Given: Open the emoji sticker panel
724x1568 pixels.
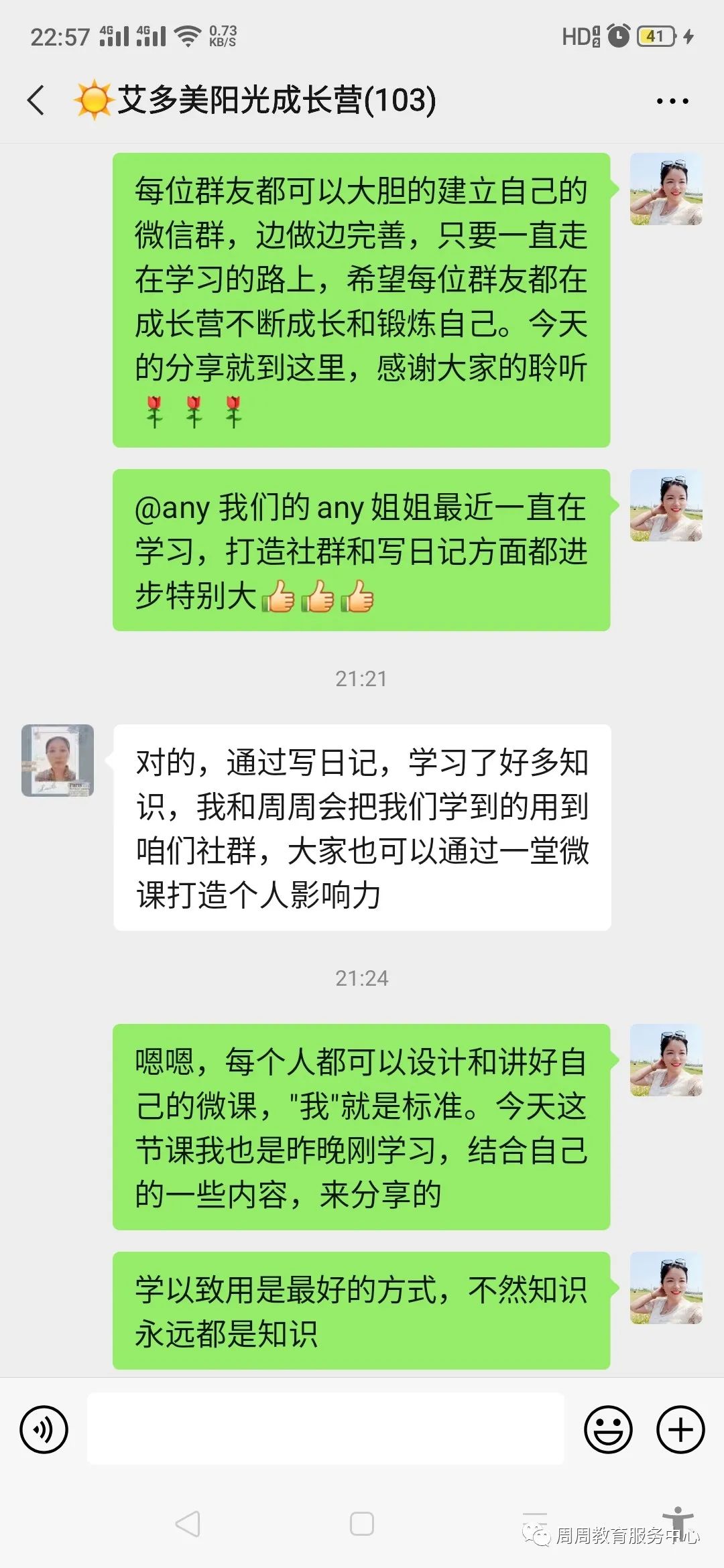Looking at the screenshot, I should (608, 1429).
